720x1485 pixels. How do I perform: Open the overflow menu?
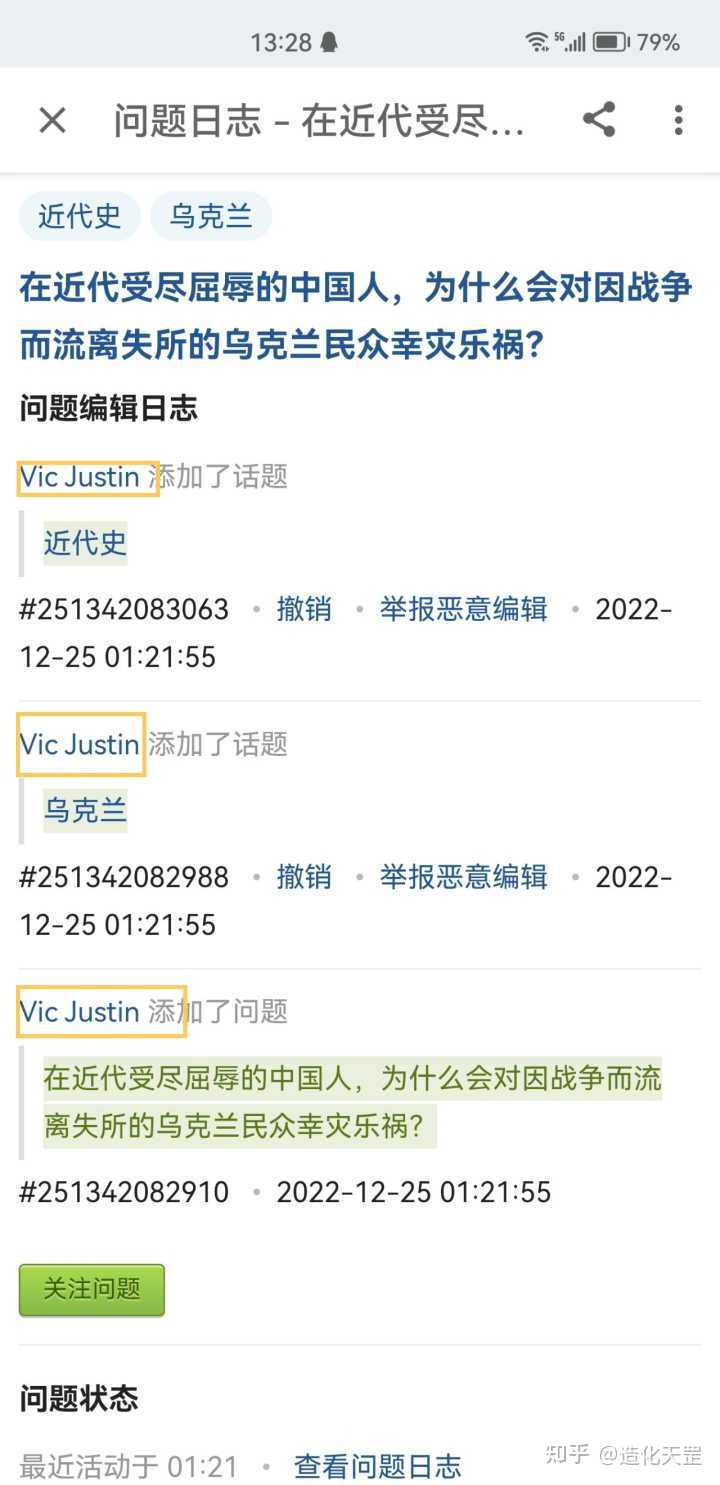[678, 121]
